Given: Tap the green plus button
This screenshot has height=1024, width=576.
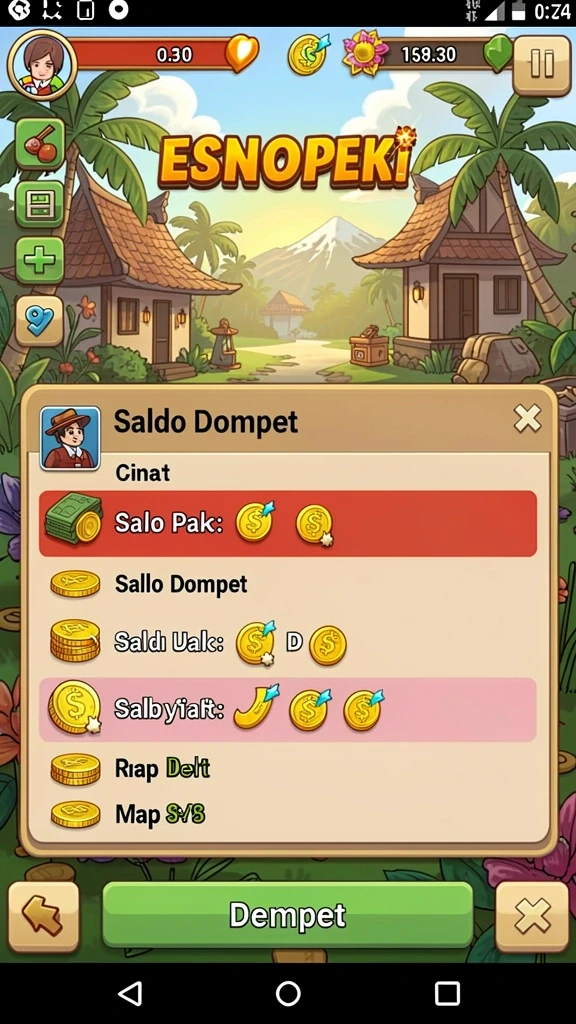Looking at the screenshot, I should [x=40, y=261].
